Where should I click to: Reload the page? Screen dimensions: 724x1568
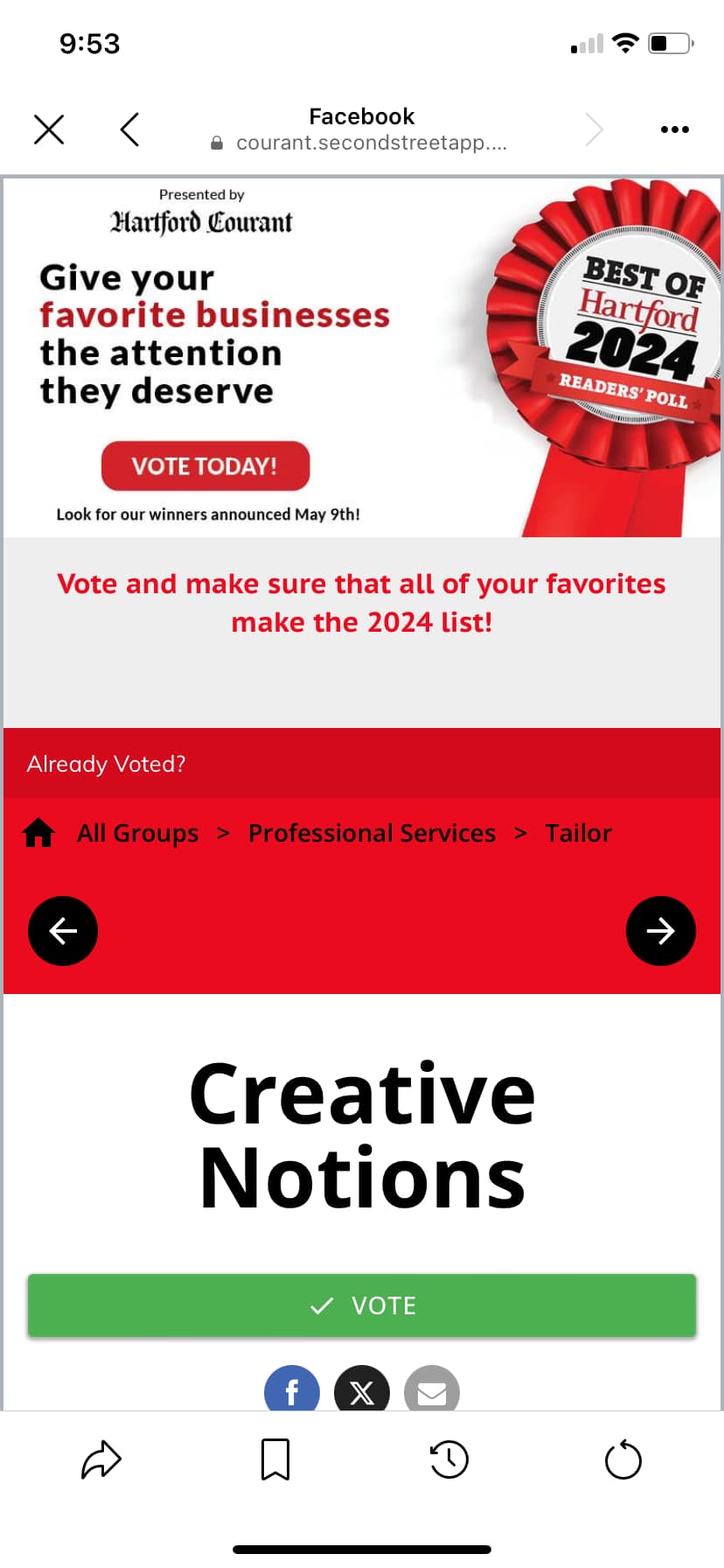pos(623,1459)
